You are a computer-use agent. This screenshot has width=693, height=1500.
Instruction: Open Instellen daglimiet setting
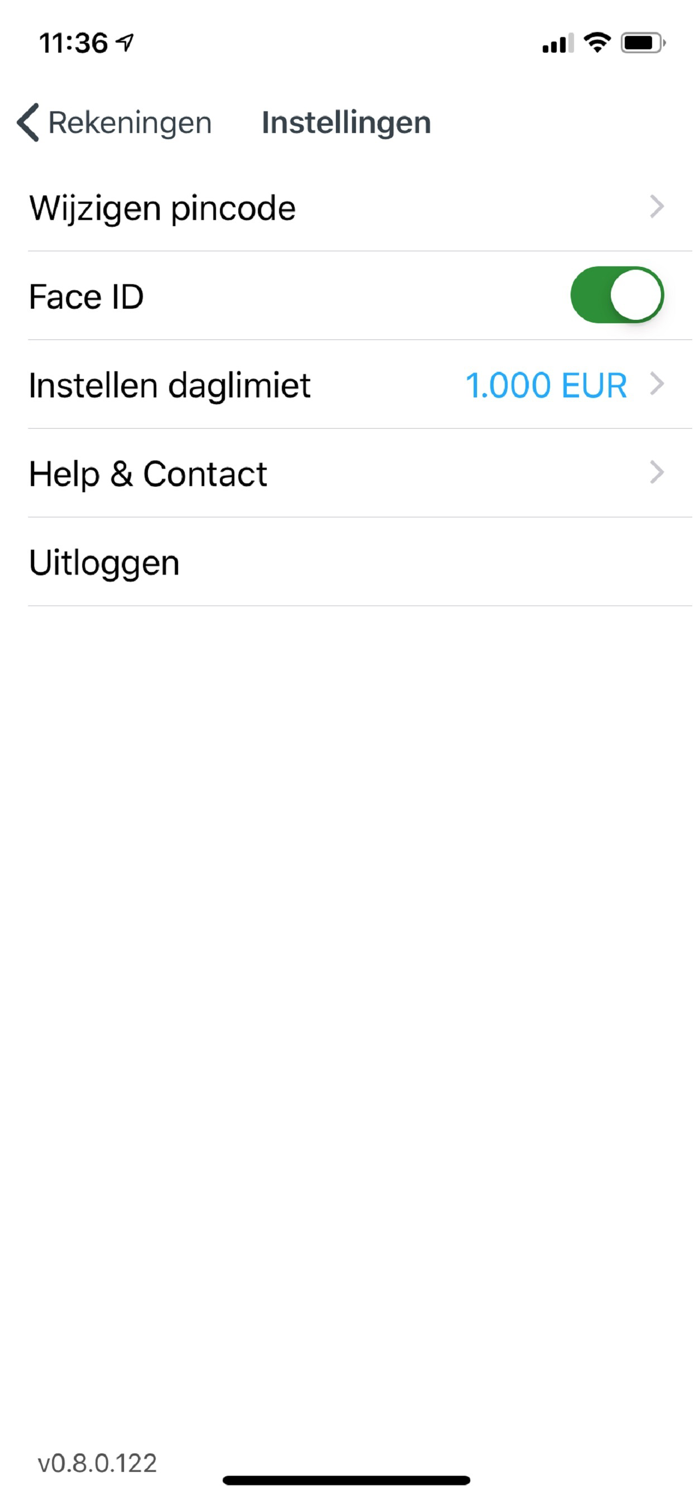tap(347, 385)
